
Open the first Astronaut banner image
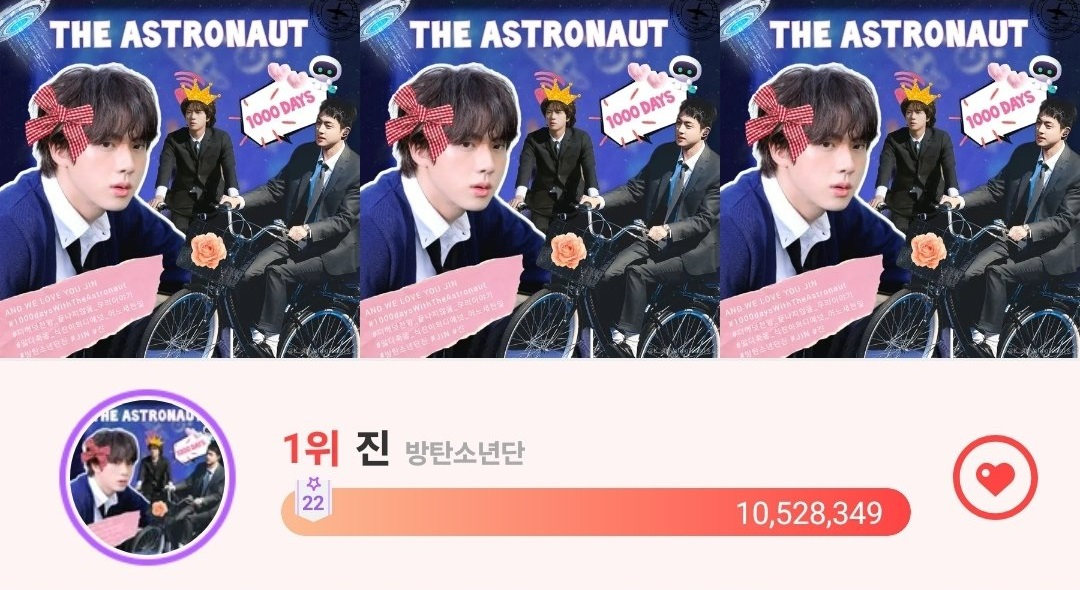(x=180, y=180)
